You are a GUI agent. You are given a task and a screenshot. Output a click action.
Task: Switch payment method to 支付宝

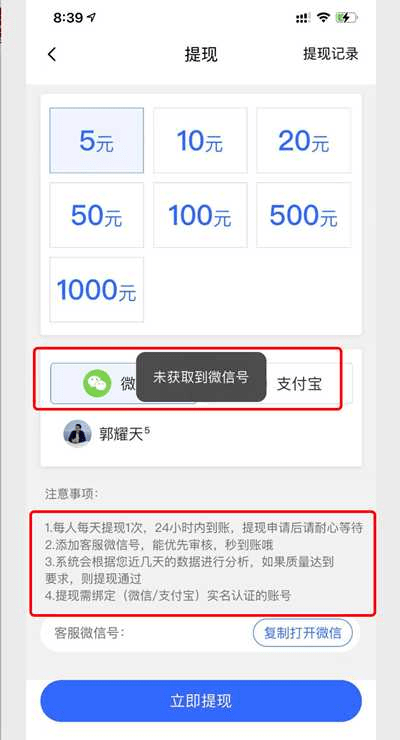299,384
